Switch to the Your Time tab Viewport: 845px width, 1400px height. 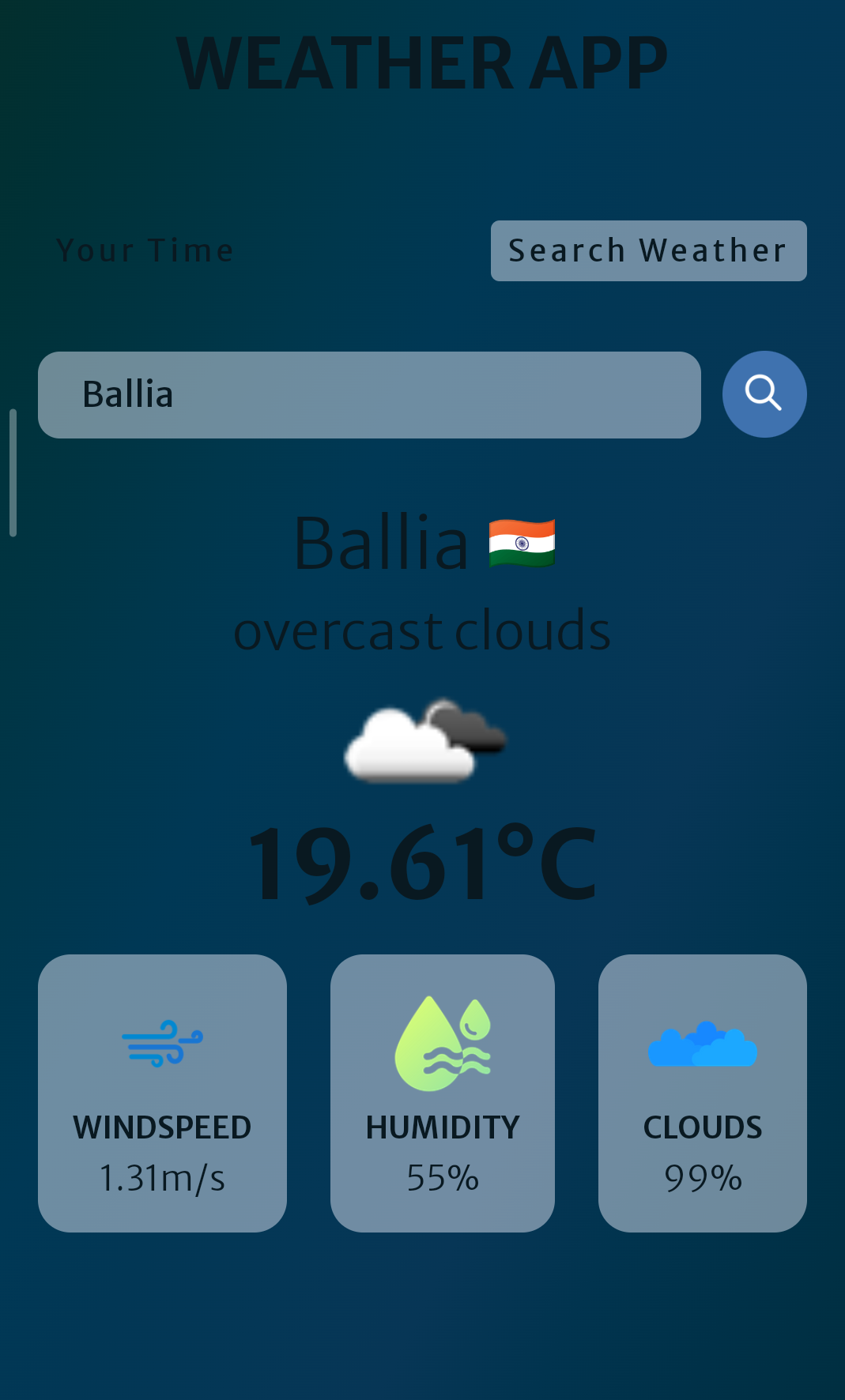[x=145, y=250]
